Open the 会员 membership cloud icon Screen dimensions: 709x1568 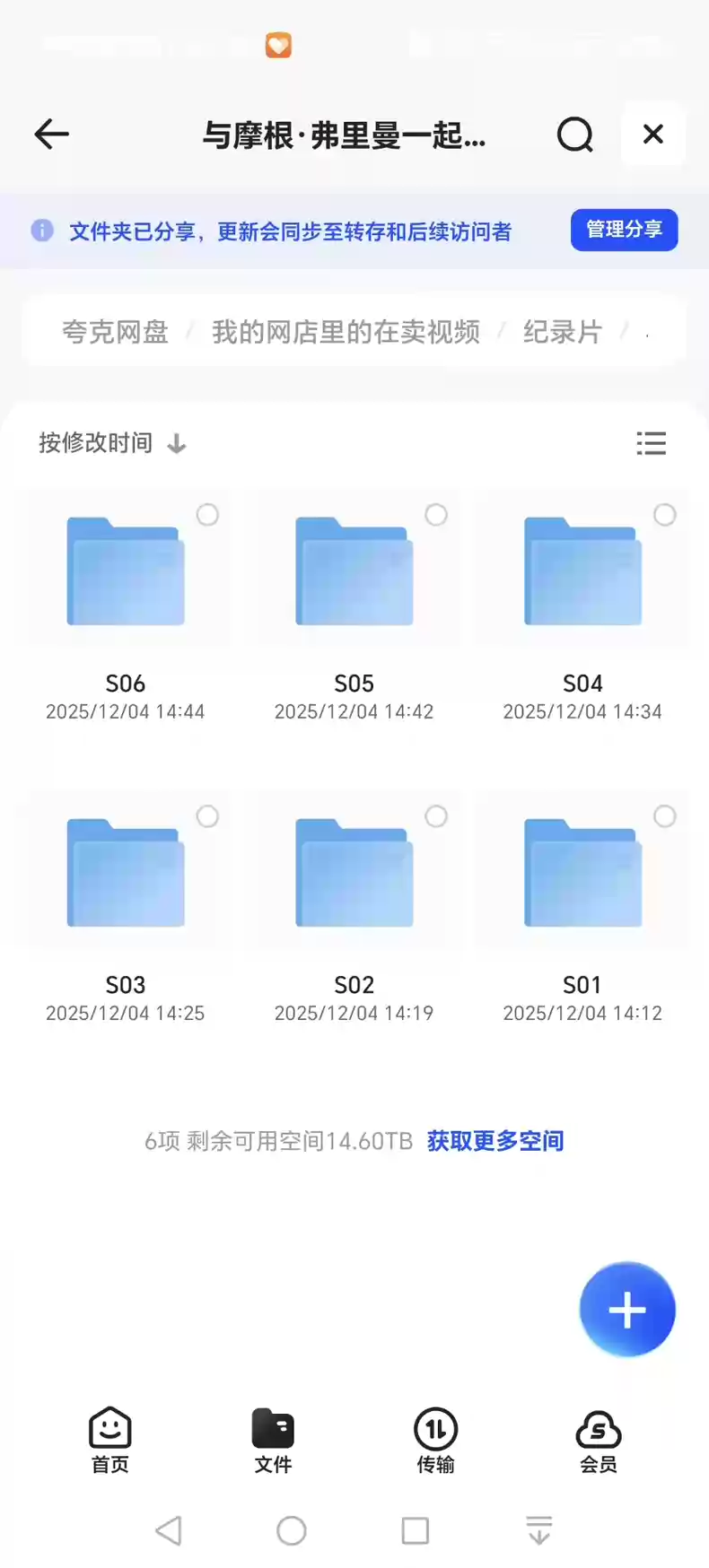pyautogui.click(x=597, y=1428)
